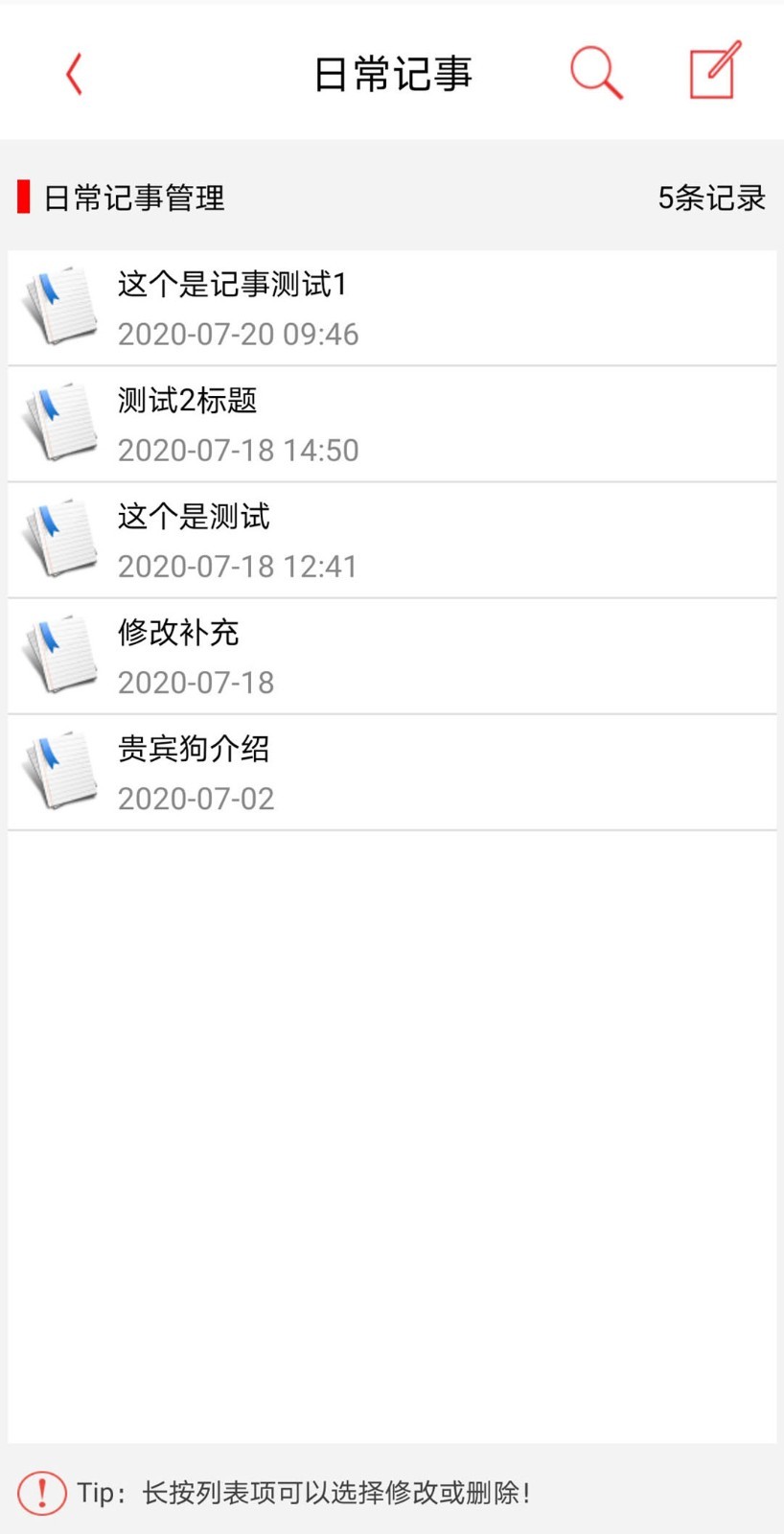Tap the back chevron arrow
The image size is (784, 1534).
(74, 73)
